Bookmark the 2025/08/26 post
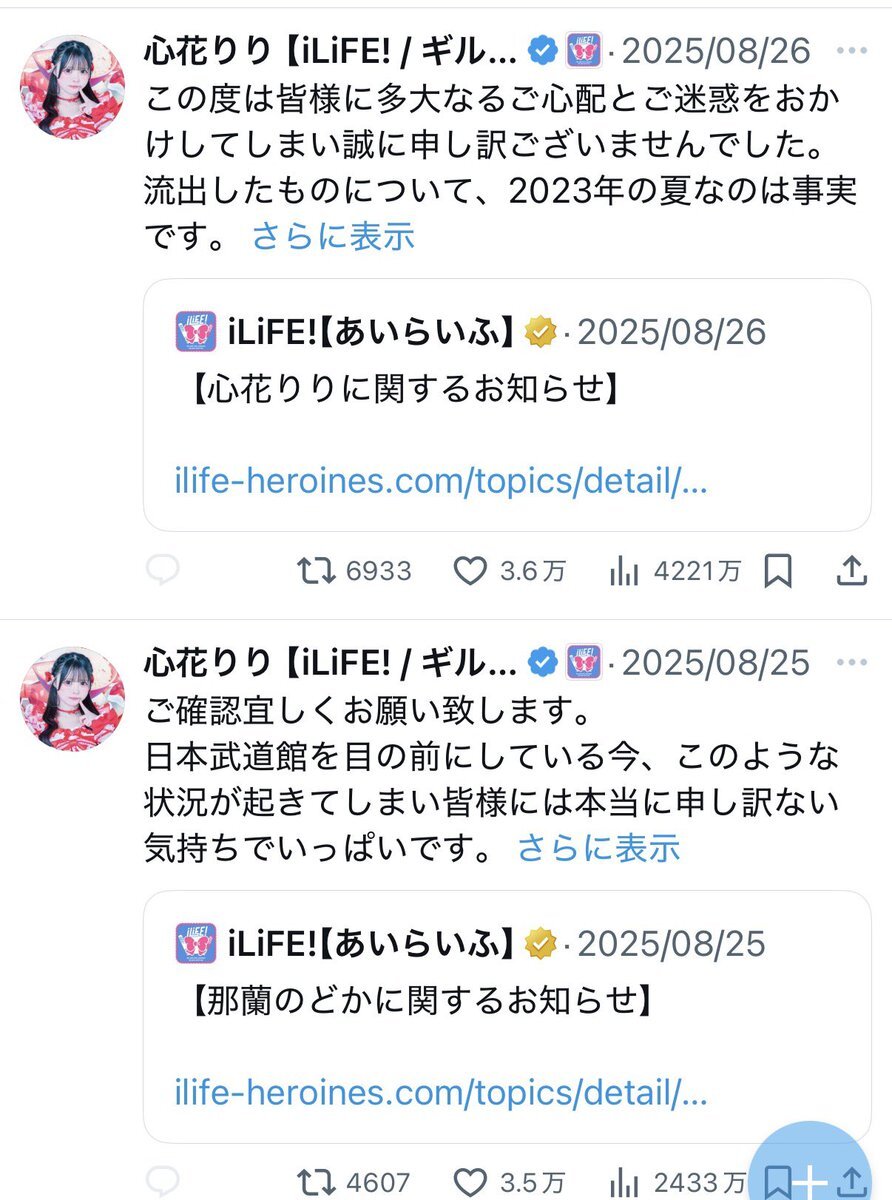892x1200 pixels. (x=778, y=571)
